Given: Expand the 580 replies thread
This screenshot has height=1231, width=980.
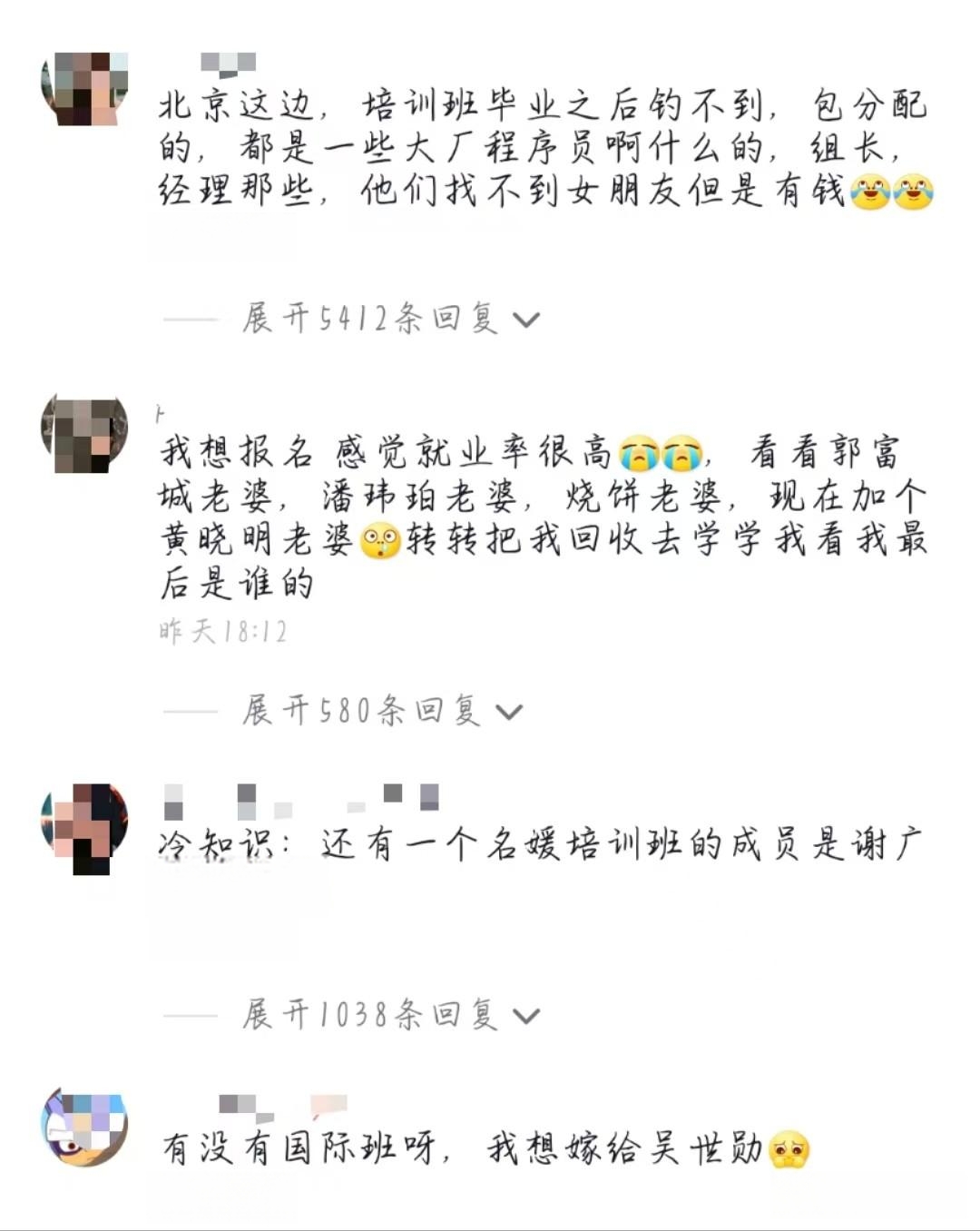Looking at the screenshot, I should 381,711.
